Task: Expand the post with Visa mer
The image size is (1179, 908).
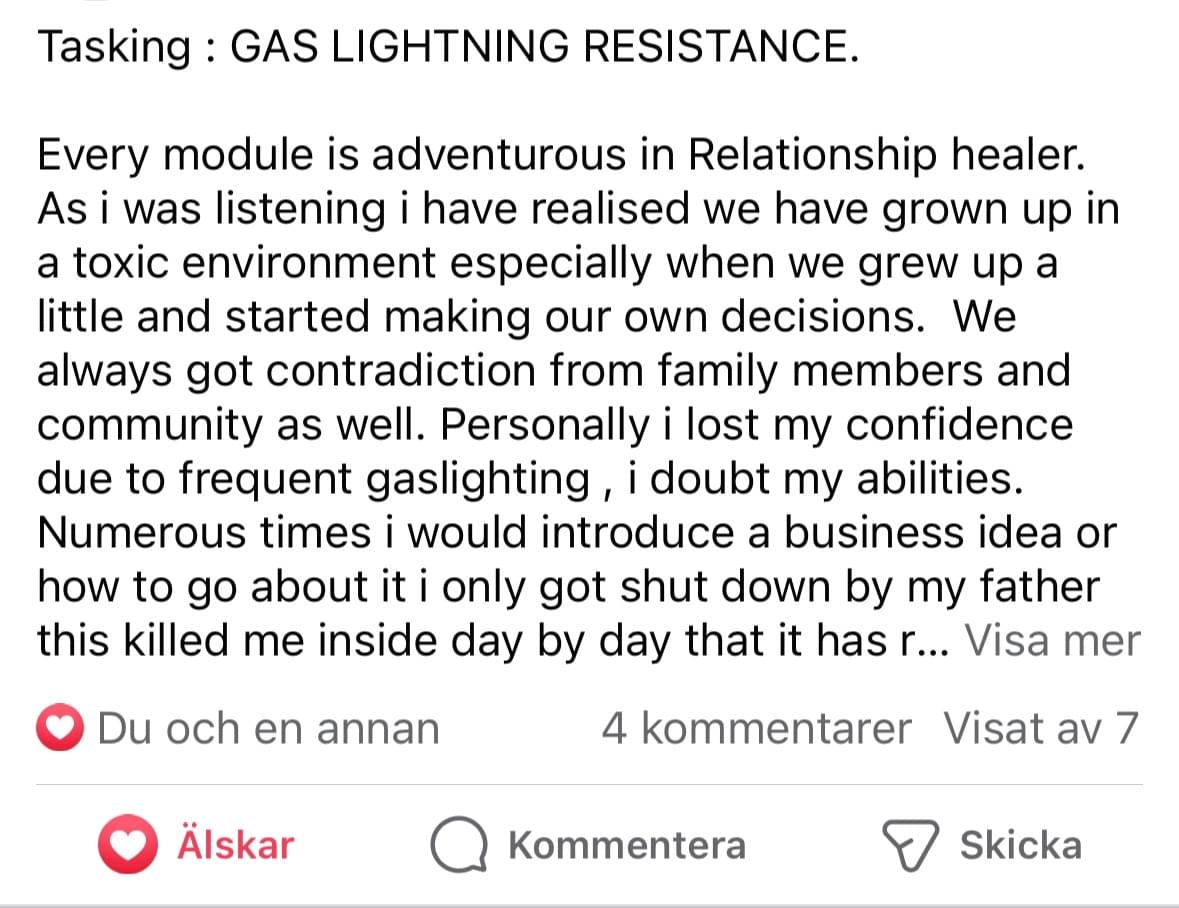Action: click(x=1051, y=640)
